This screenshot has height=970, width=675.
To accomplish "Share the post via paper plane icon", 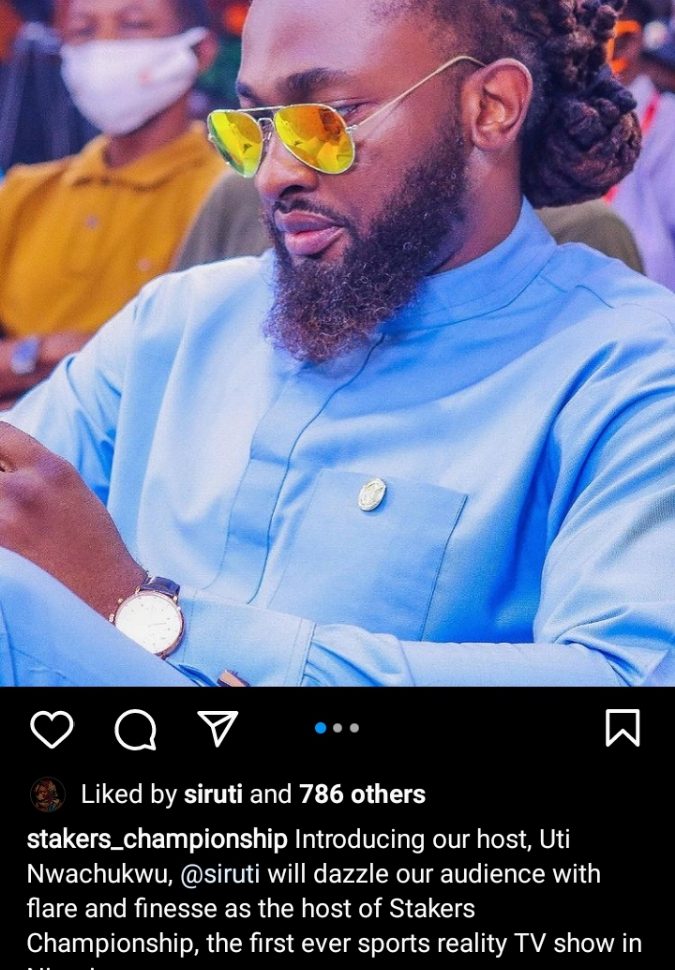I will click(x=217, y=729).
